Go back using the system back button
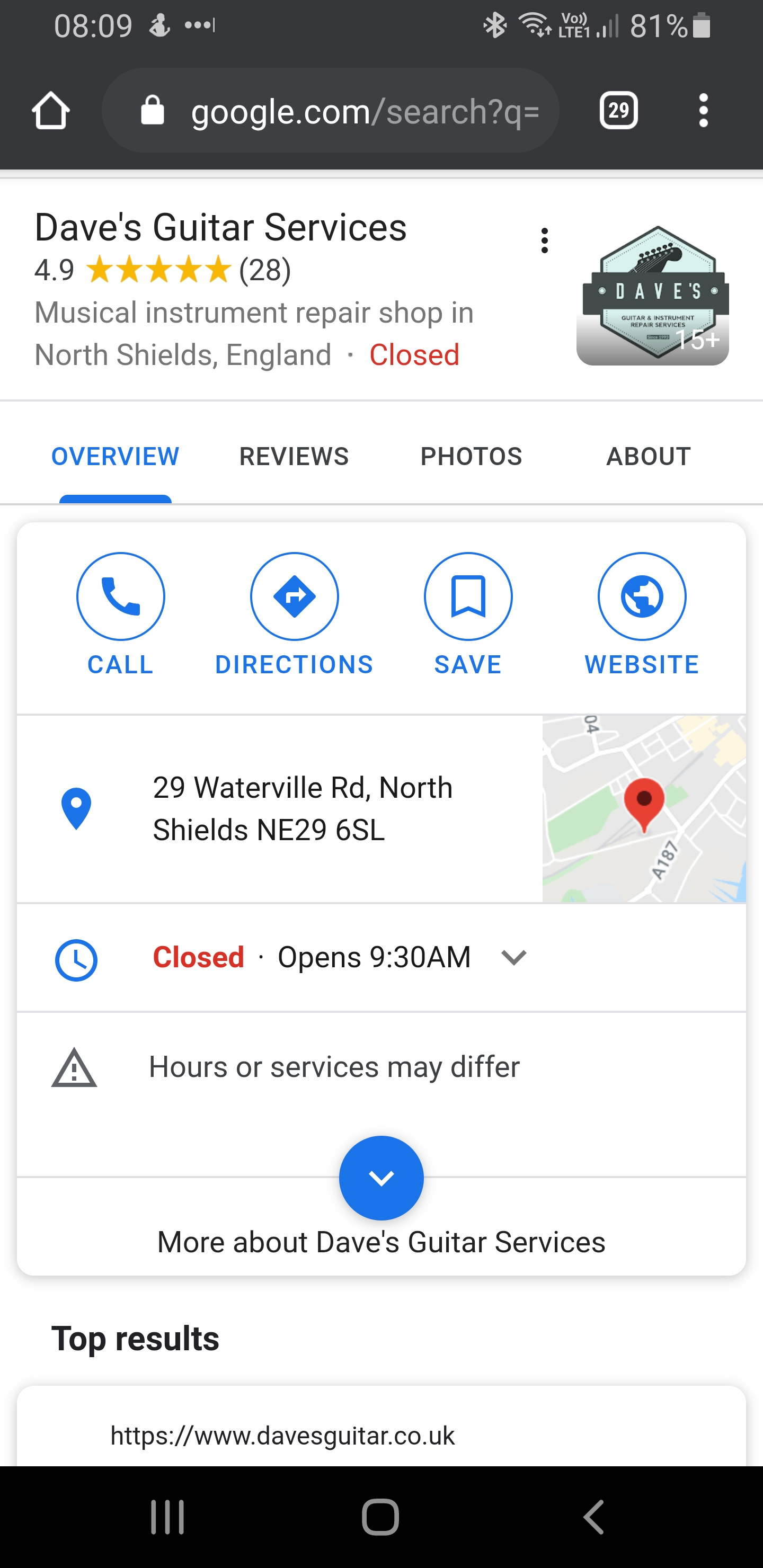Screen dimensions: 763x1568 tap(594, 1517)
